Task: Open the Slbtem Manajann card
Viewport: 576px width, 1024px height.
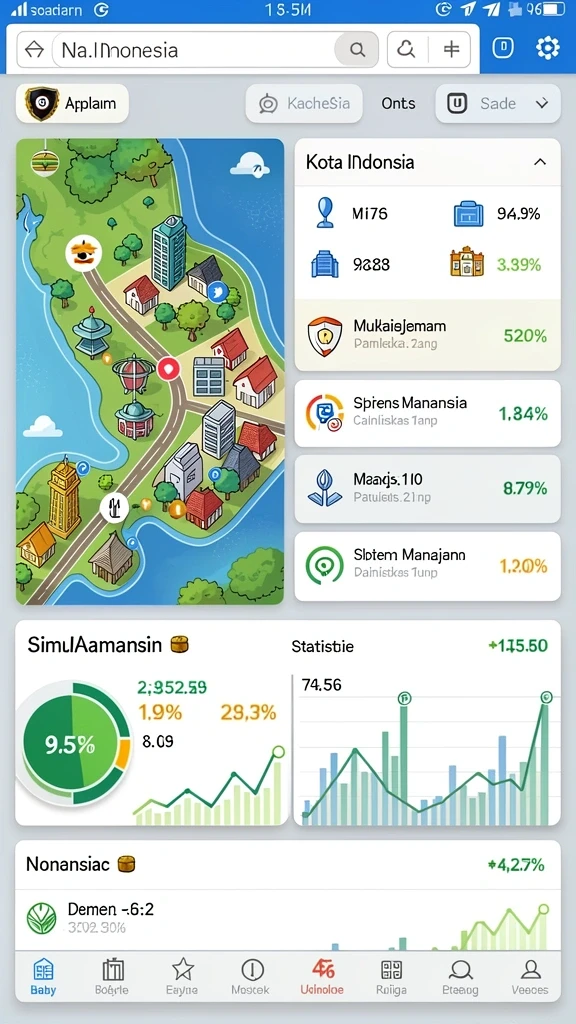Action: [x=428, y=566]
